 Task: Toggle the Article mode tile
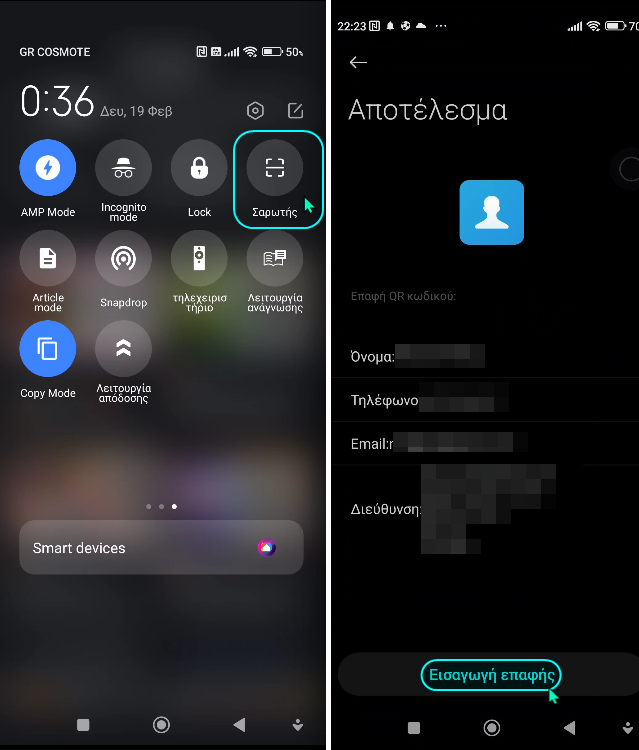point(47,258)
